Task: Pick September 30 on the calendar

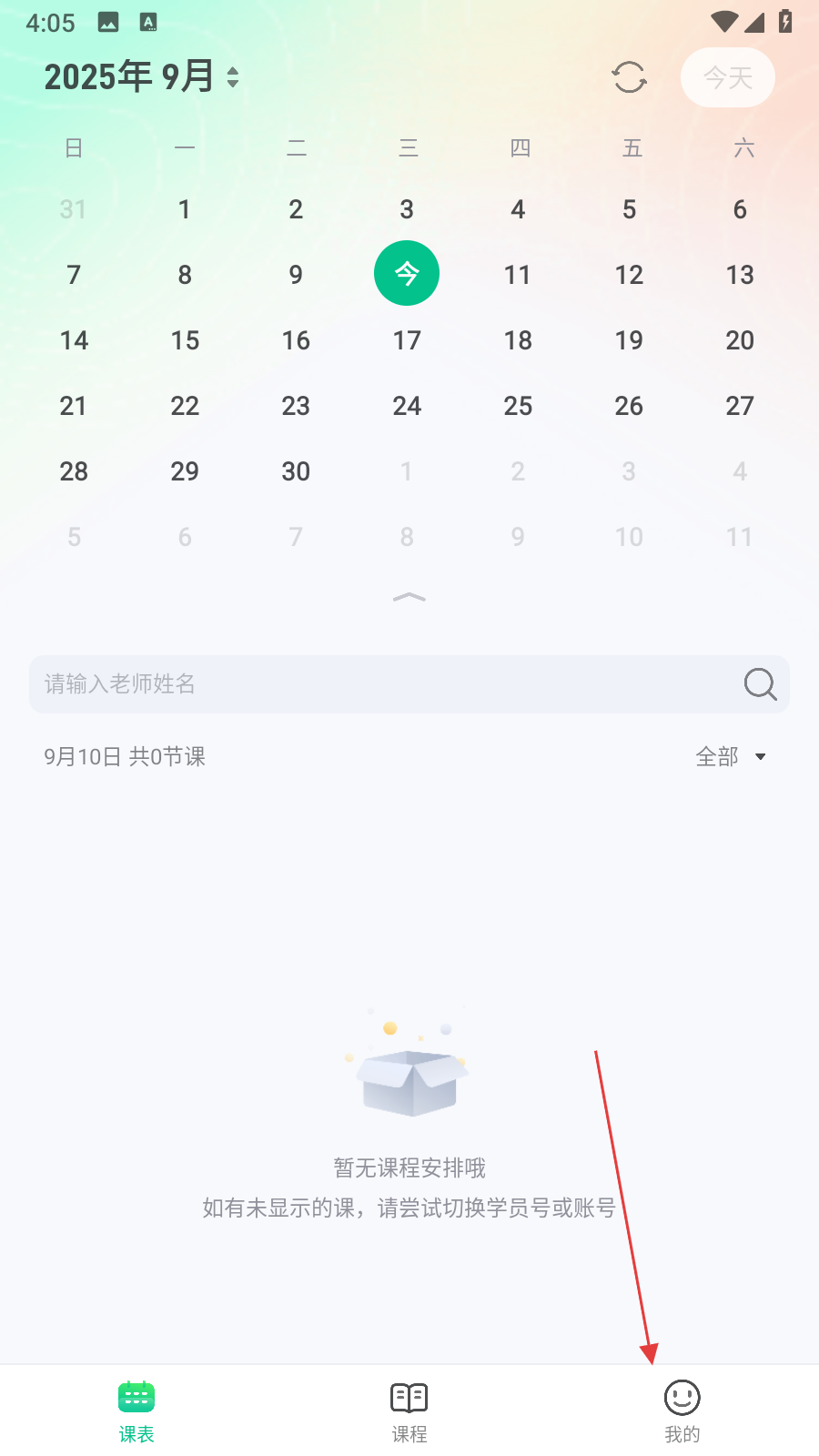Action: point(296,471)
